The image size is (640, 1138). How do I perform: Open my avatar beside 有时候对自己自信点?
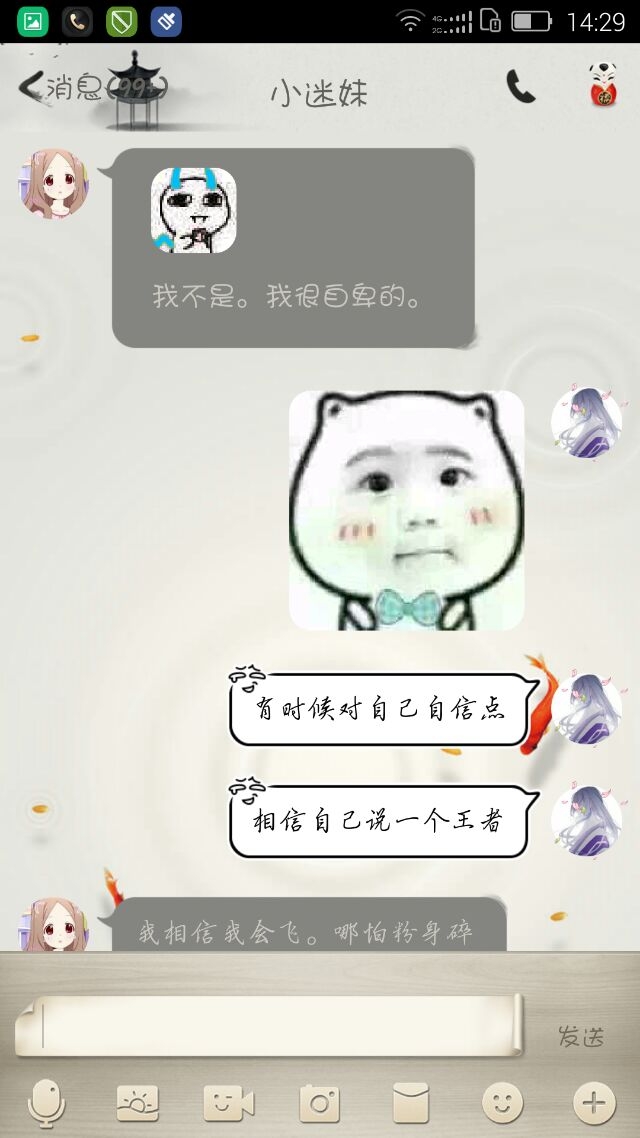[x=586, y=708]
